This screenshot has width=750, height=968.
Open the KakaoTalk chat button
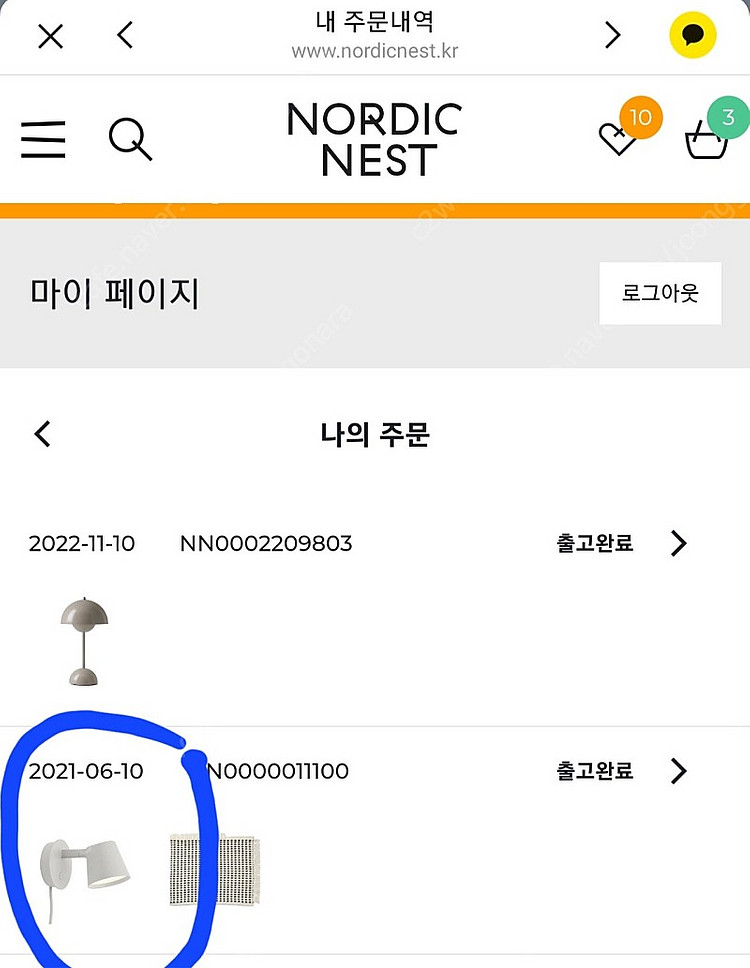point(692,37)
